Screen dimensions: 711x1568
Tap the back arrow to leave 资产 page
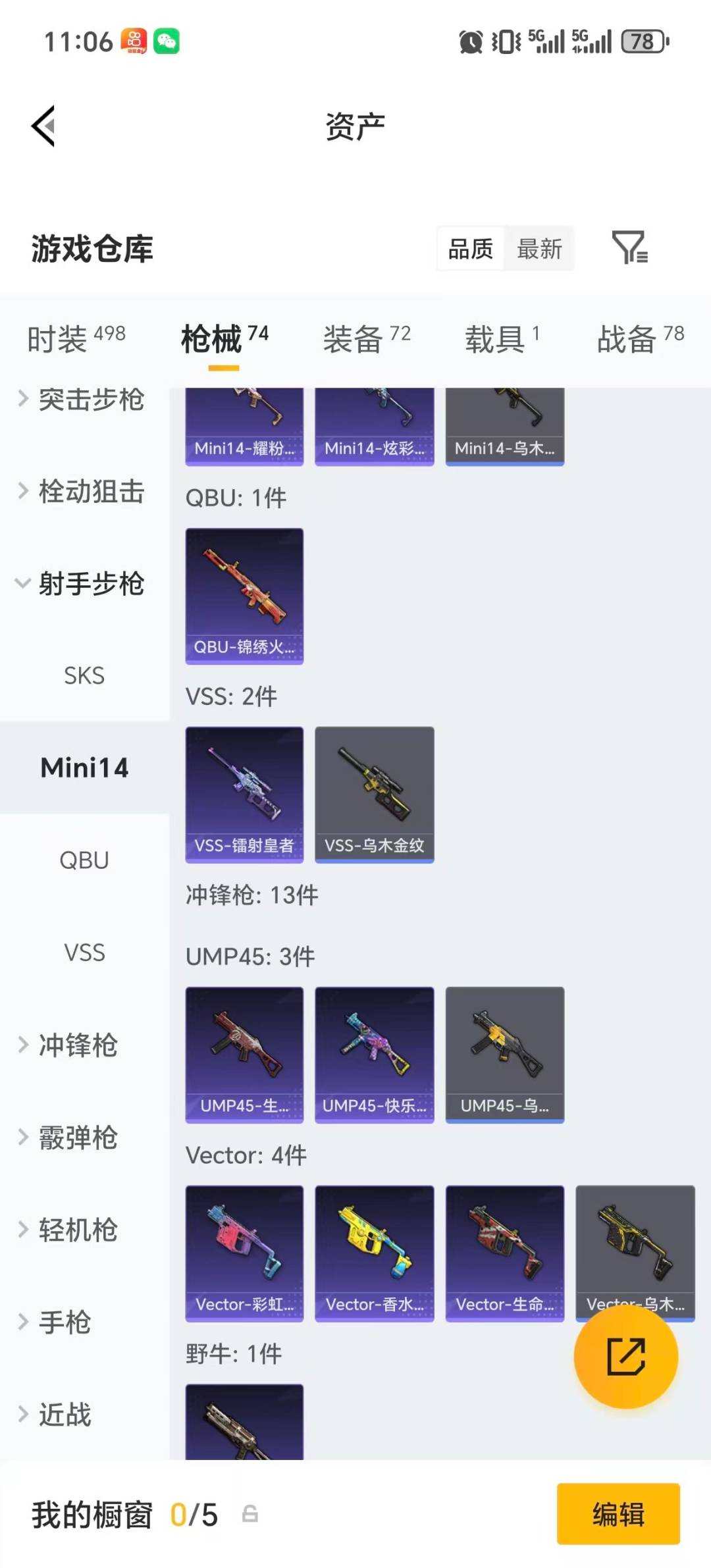43,126
